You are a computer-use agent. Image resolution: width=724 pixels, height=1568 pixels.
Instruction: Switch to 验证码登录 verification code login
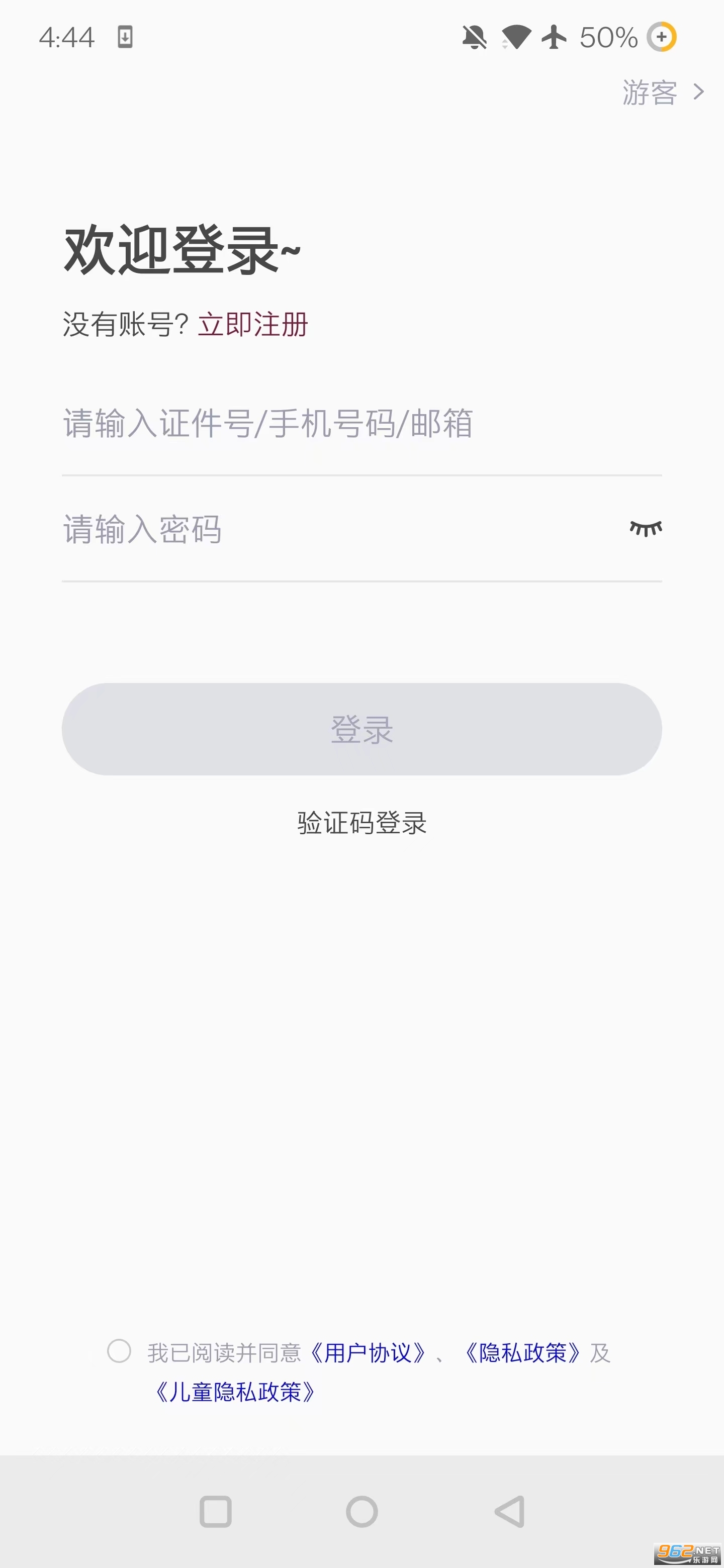pos(361,823)
